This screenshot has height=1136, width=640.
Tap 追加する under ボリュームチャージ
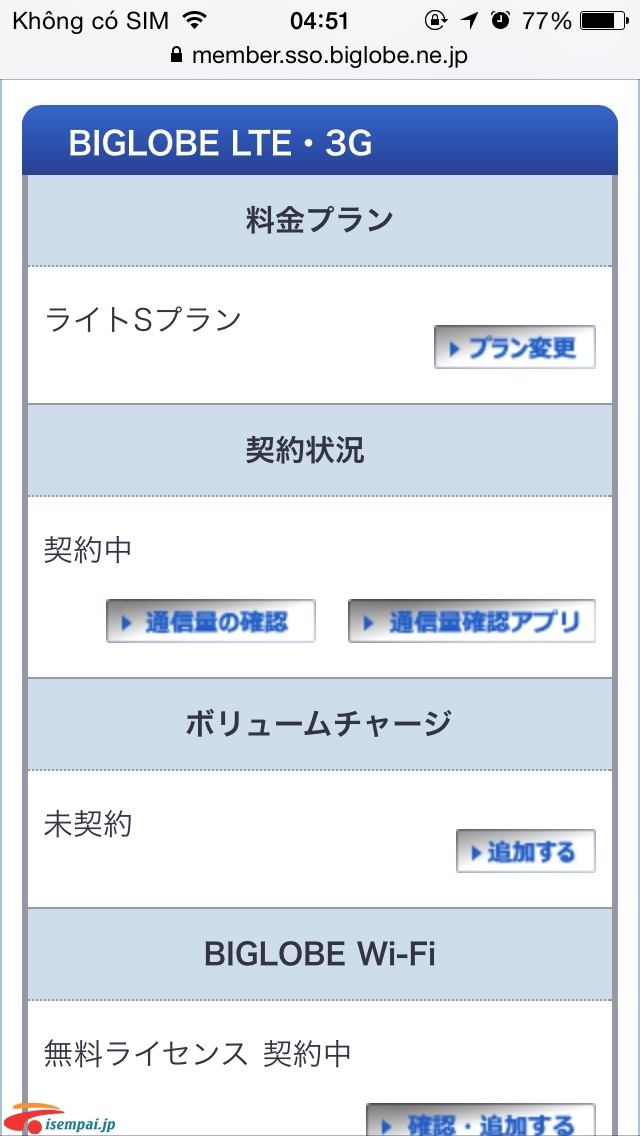coord(525,851)
